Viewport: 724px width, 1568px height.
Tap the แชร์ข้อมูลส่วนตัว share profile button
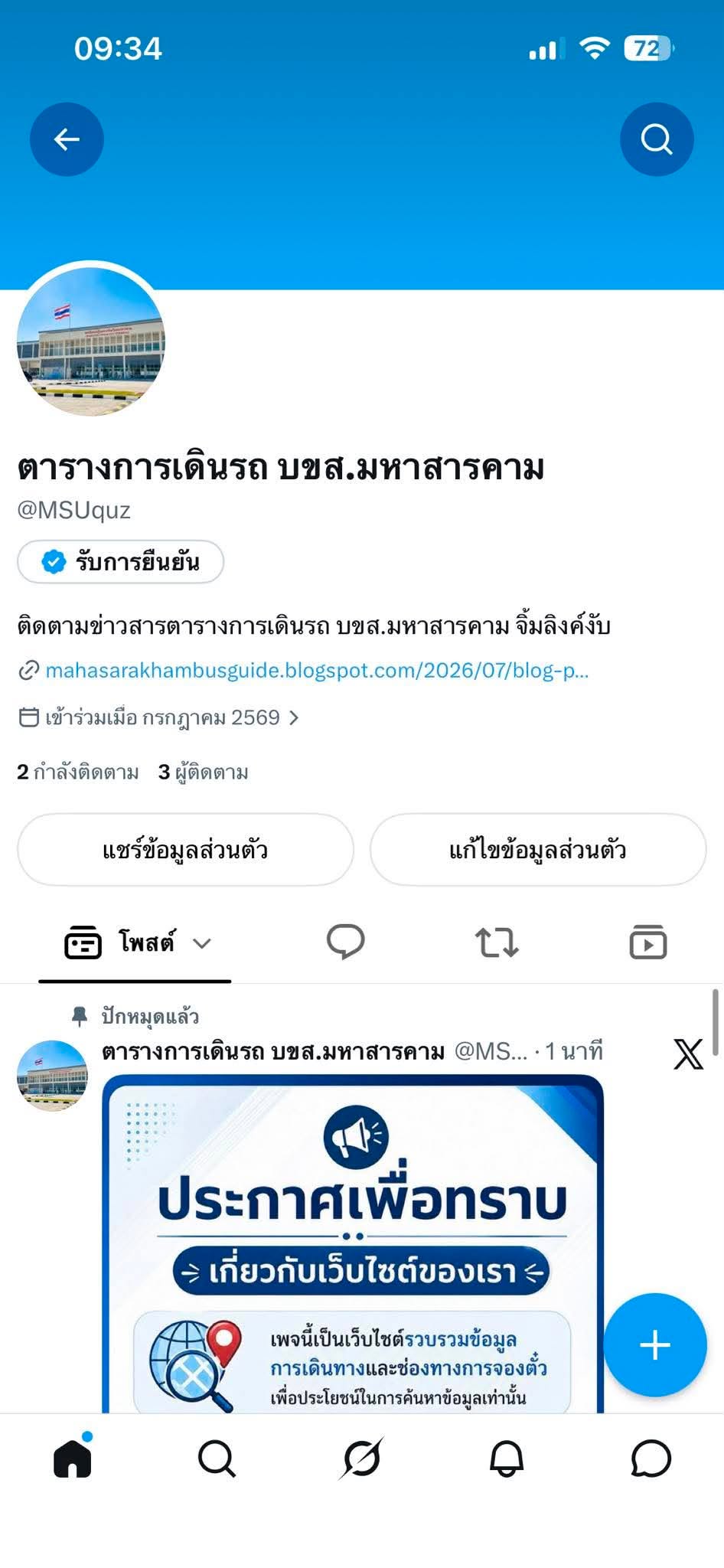click(185, 850)
